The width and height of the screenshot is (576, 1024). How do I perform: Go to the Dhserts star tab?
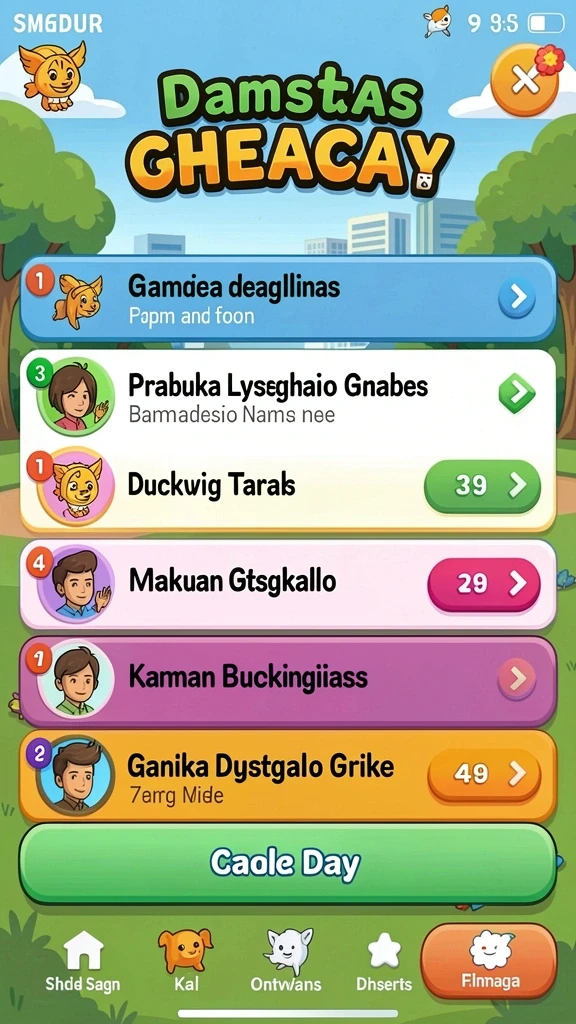(384, 962)
